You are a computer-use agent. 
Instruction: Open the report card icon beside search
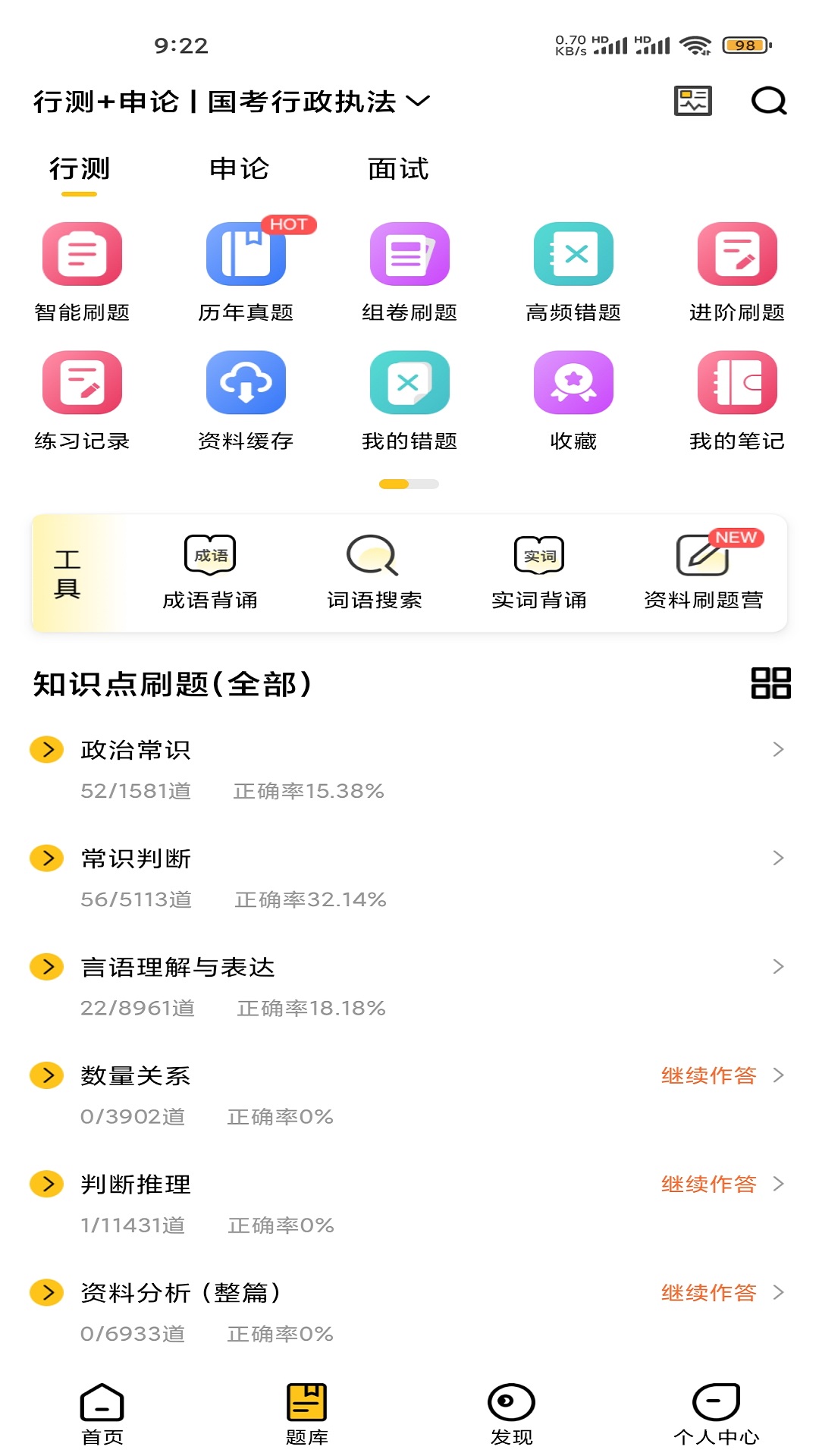click(693, 101)
